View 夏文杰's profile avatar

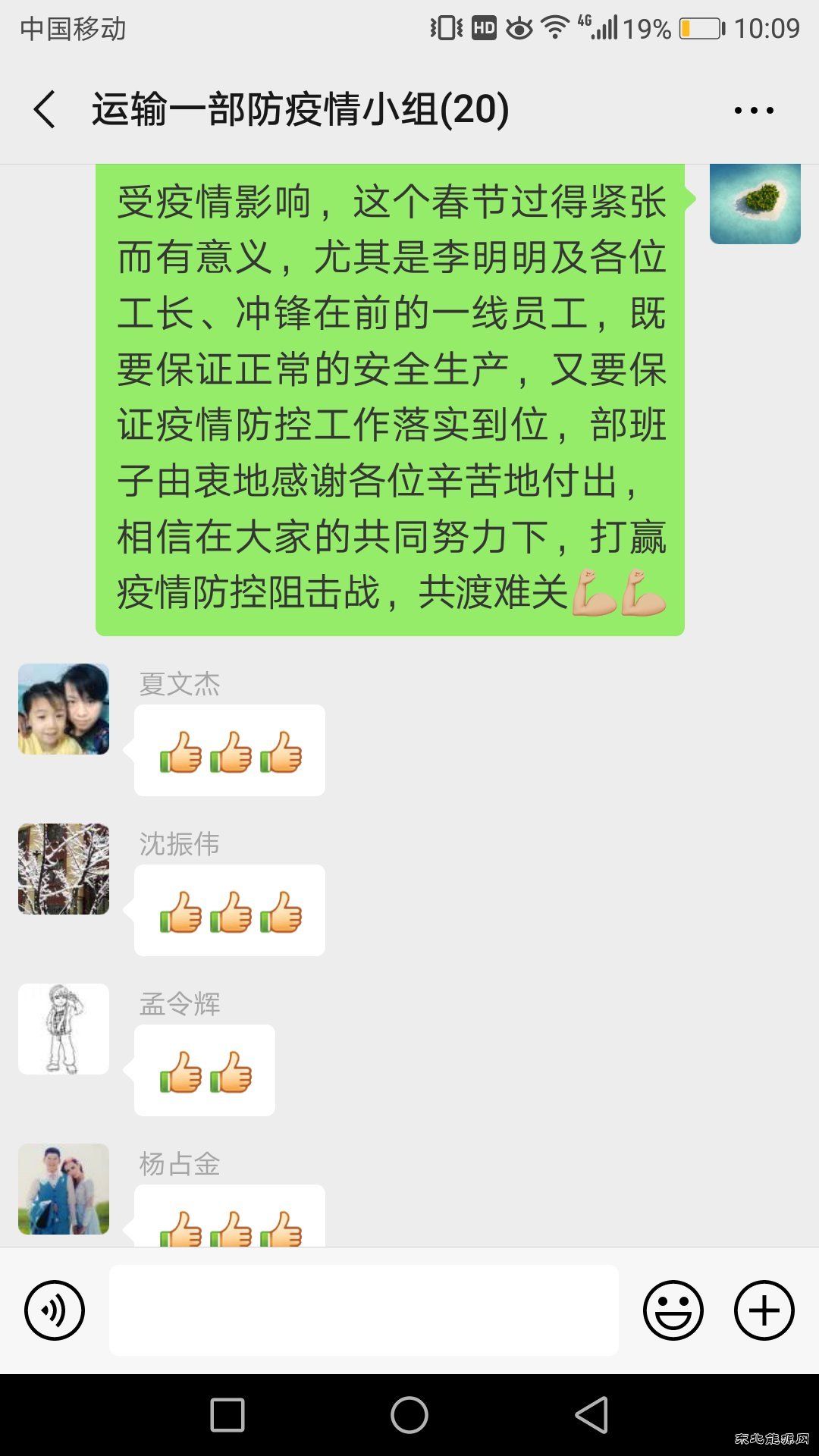[x=64, y=709]
